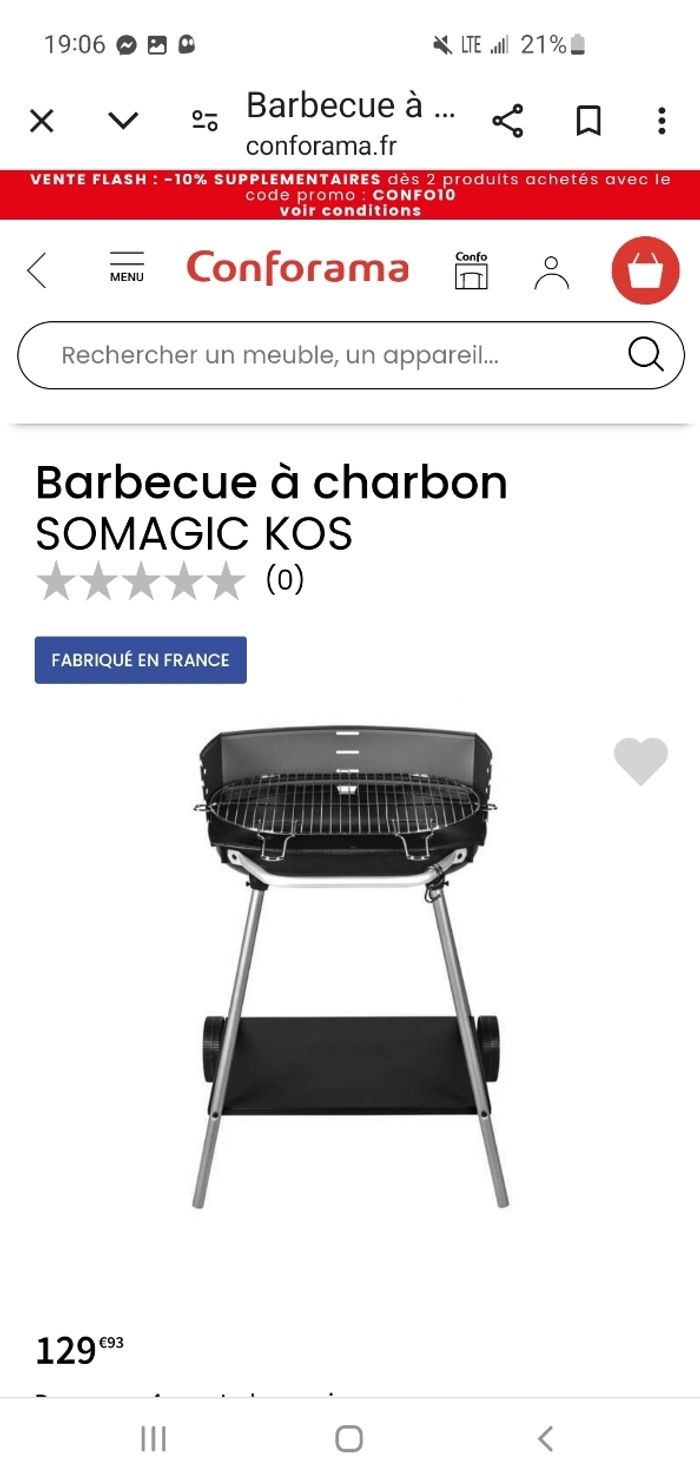
Task: Open the recent apps overview
Action: (153, 1439)
